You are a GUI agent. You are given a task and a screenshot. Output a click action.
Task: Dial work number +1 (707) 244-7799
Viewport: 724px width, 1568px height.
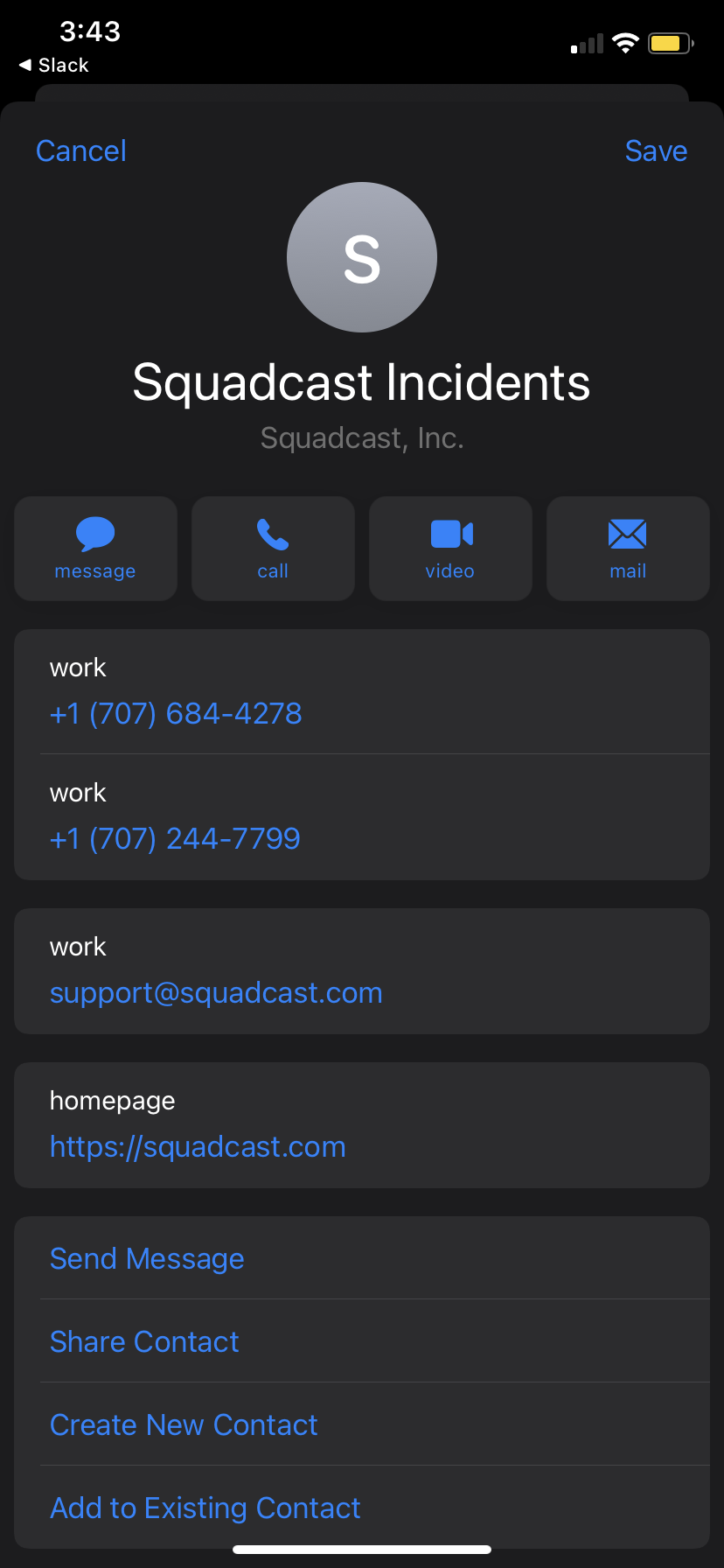pos(175,839)
